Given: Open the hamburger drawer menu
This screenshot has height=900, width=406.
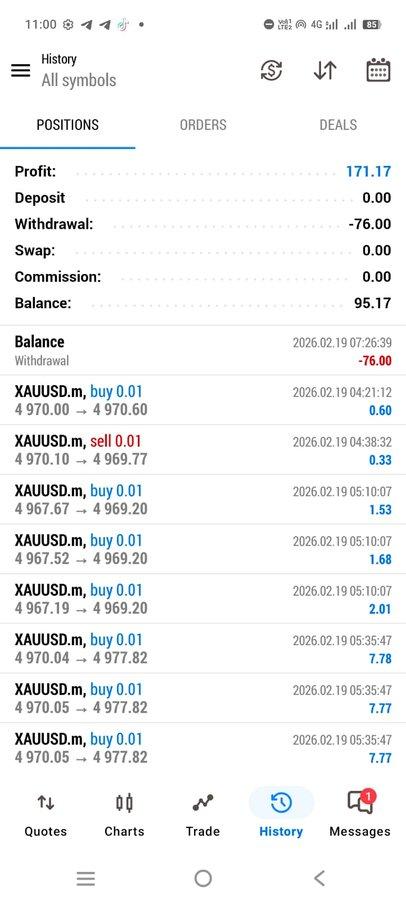Looking at the screenshot, I should click(21, 70).
